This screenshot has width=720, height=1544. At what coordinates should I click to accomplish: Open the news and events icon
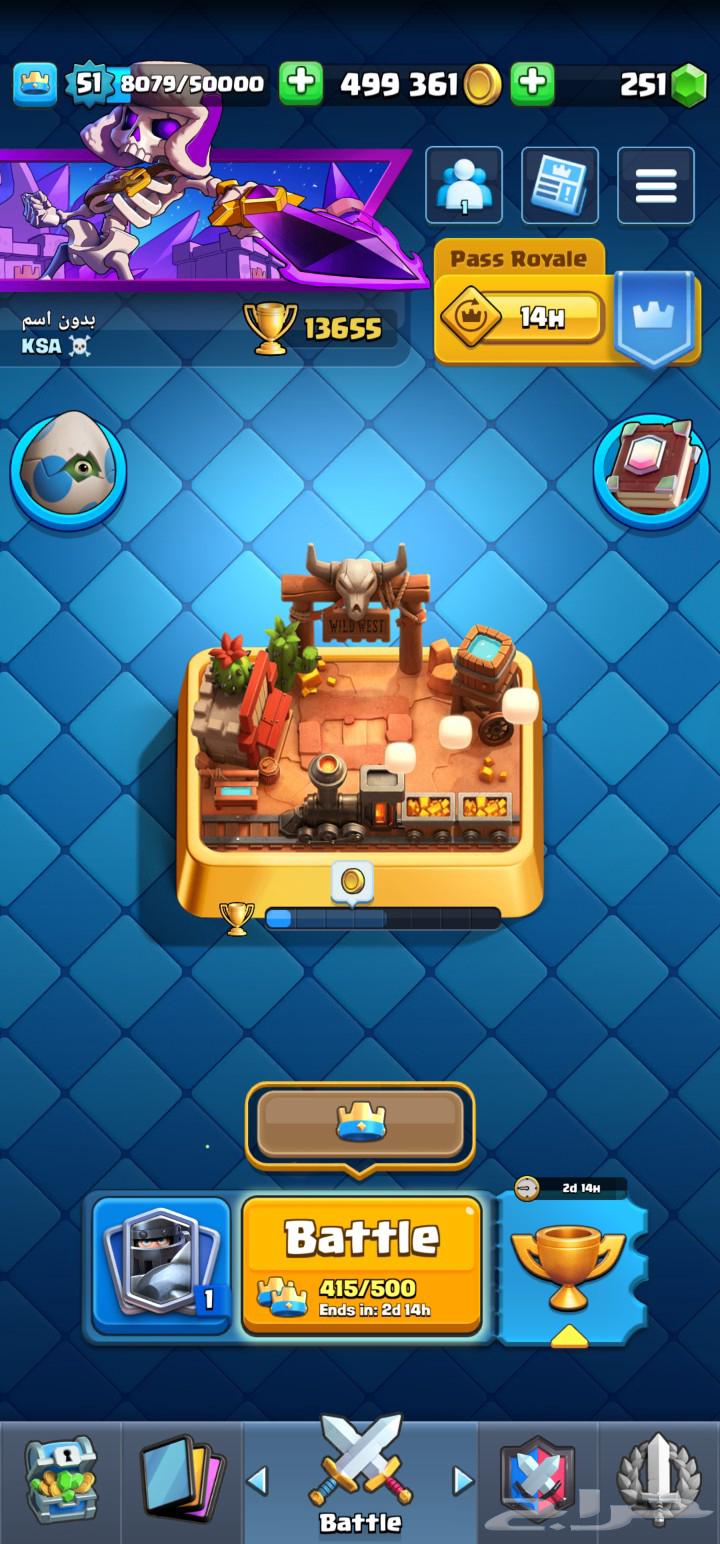coord(559,187)
